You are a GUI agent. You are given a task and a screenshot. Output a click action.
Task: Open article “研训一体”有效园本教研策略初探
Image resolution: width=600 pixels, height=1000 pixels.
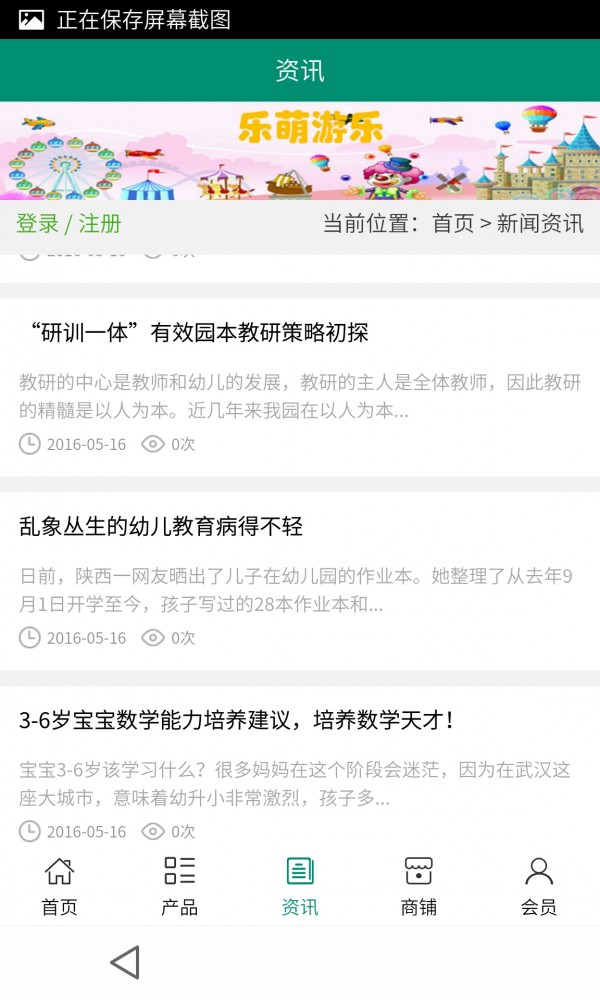pyautogui.click(x=194, y=333)
